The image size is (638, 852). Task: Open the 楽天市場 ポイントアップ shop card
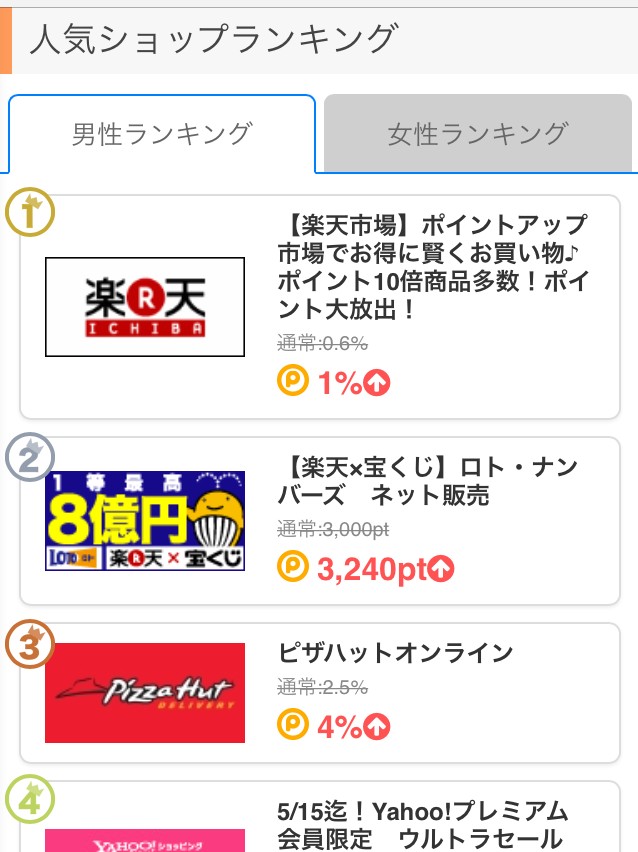(x=320, y=307)
